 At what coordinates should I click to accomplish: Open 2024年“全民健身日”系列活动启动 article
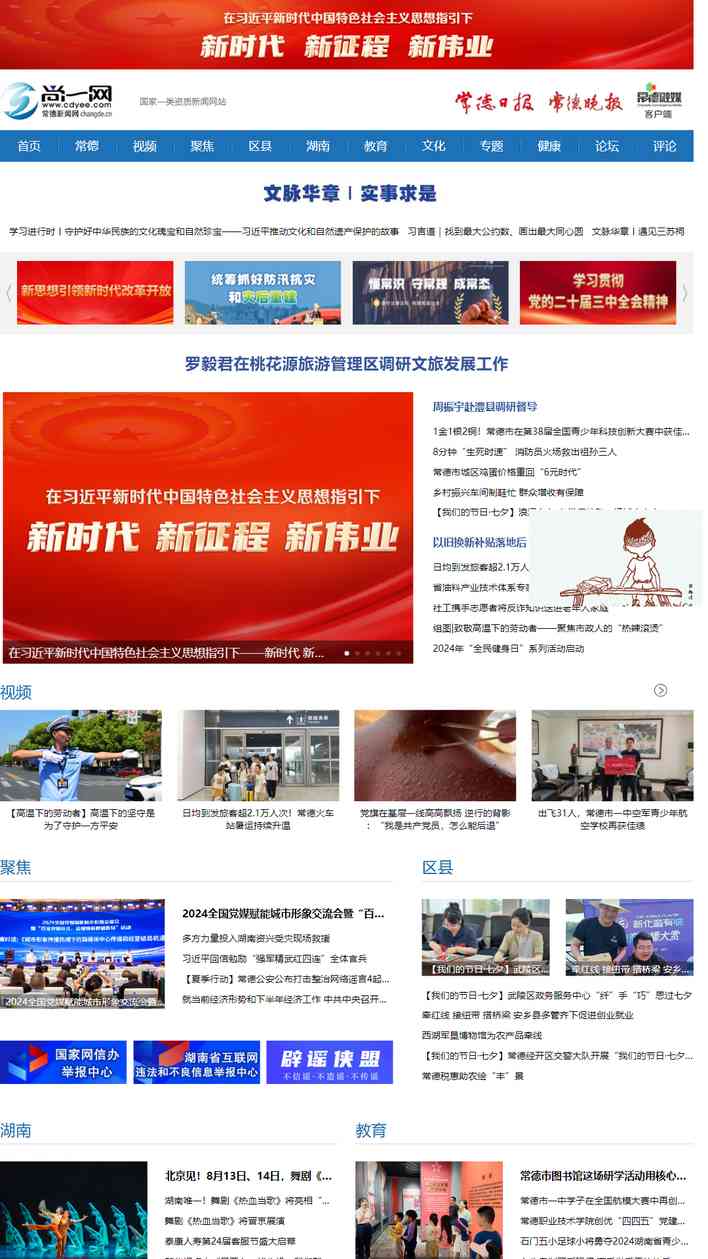pyautogui.click(x=508, y=648)
